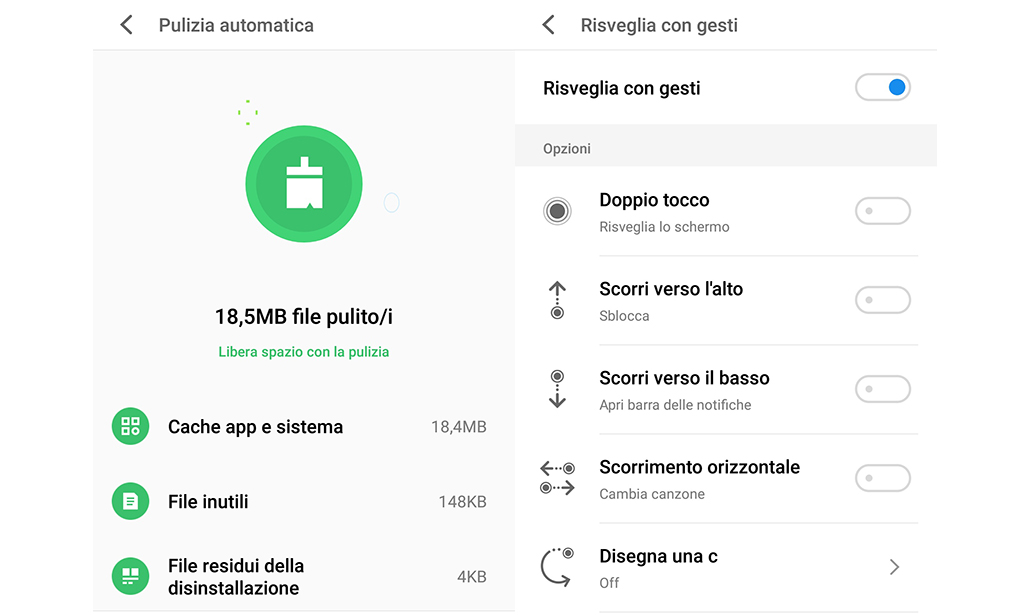Toggle Scorri verso l'alto unlock gesture

tap(882, 300)
